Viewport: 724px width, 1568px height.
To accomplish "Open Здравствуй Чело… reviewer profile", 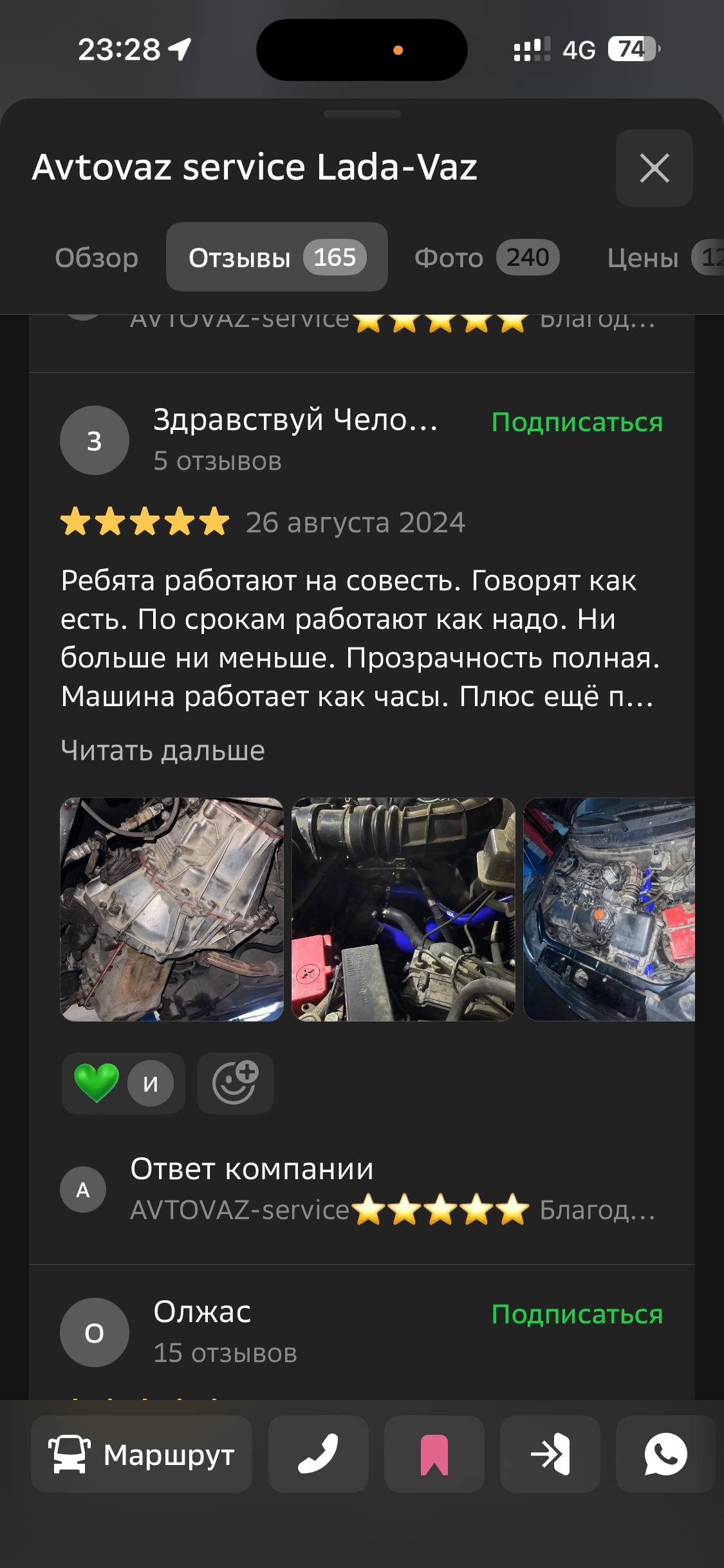I will [295, 421].
